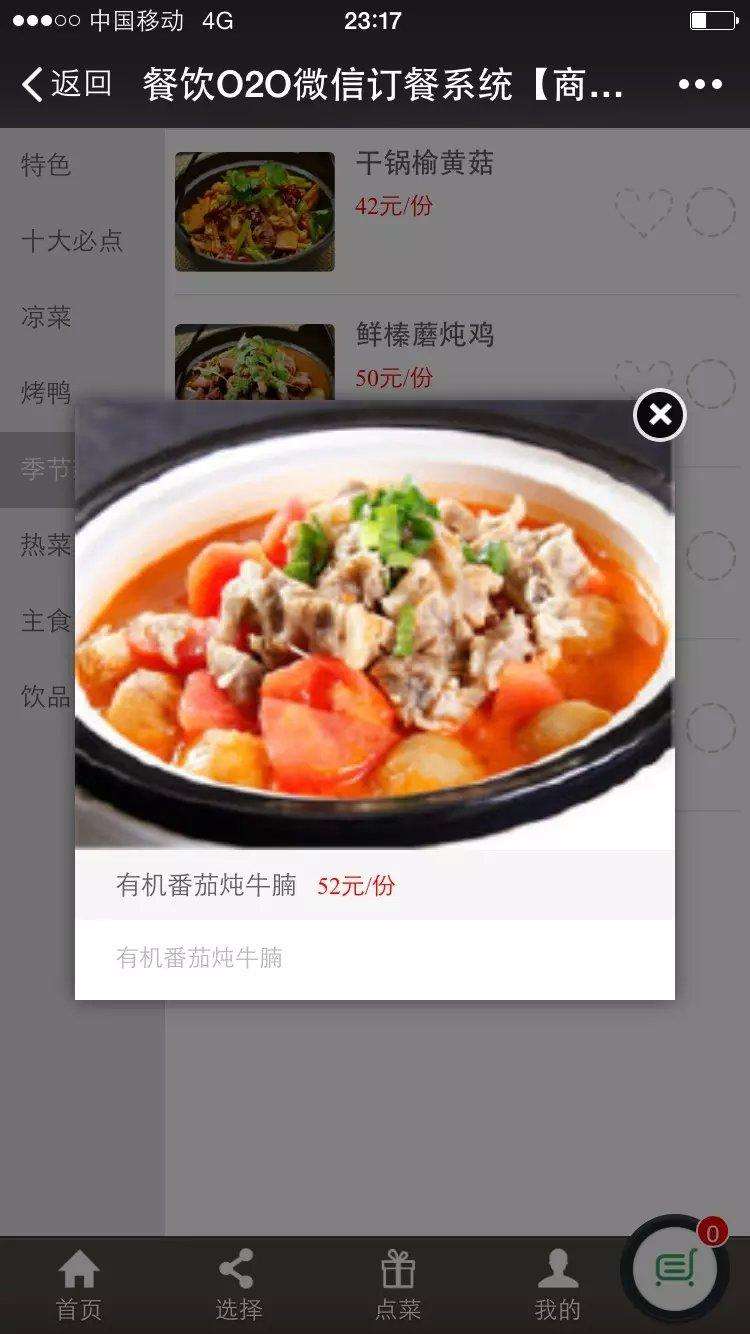Switch to the 首页 tab

click(x=78, y=1285)
